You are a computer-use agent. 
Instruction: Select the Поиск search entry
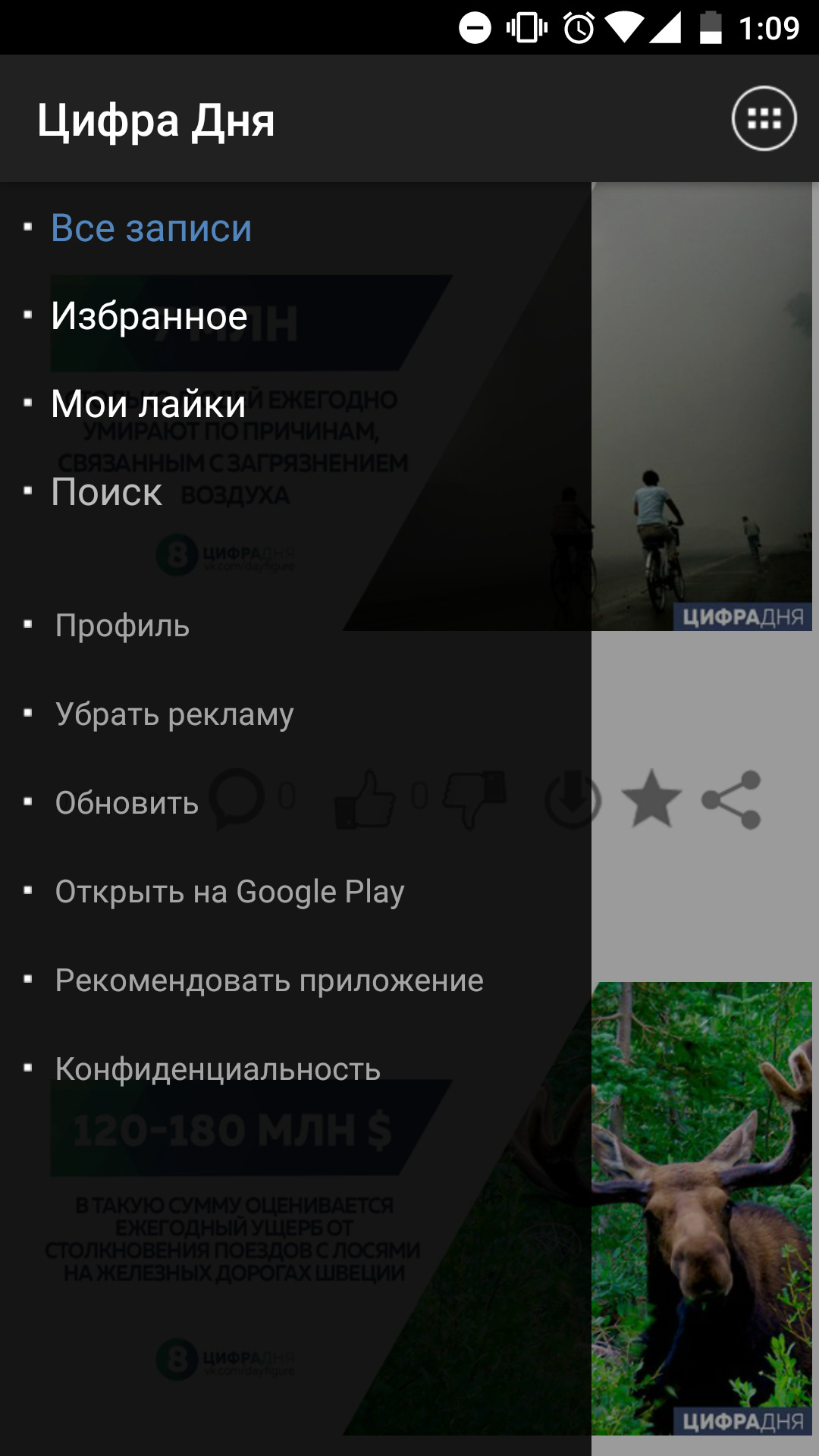pos(105,493)
